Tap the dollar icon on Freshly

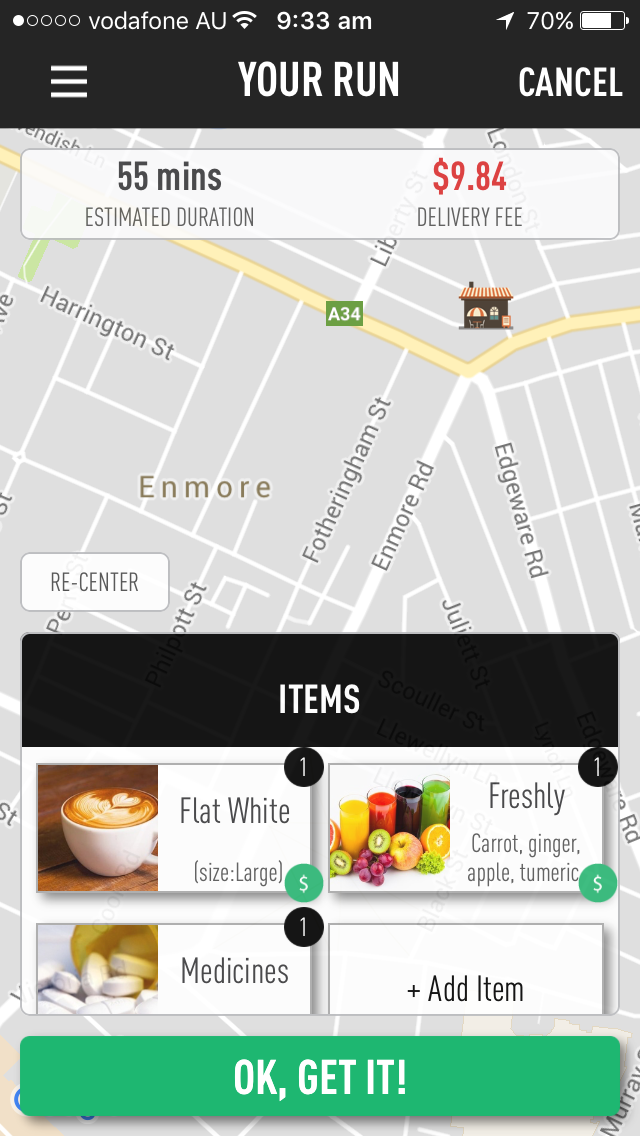click(x=598, y=882)
